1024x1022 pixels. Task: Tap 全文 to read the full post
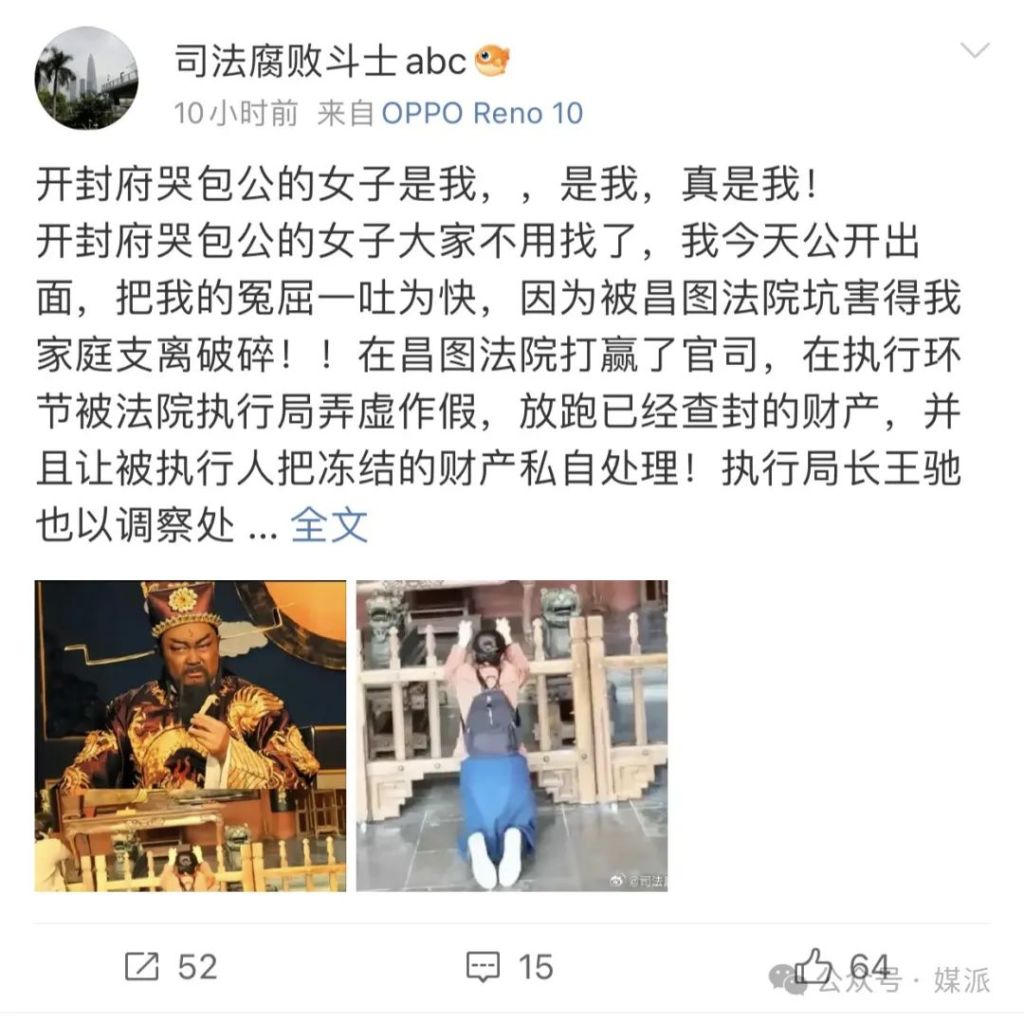pyautogui.click(x=329, y=525)
